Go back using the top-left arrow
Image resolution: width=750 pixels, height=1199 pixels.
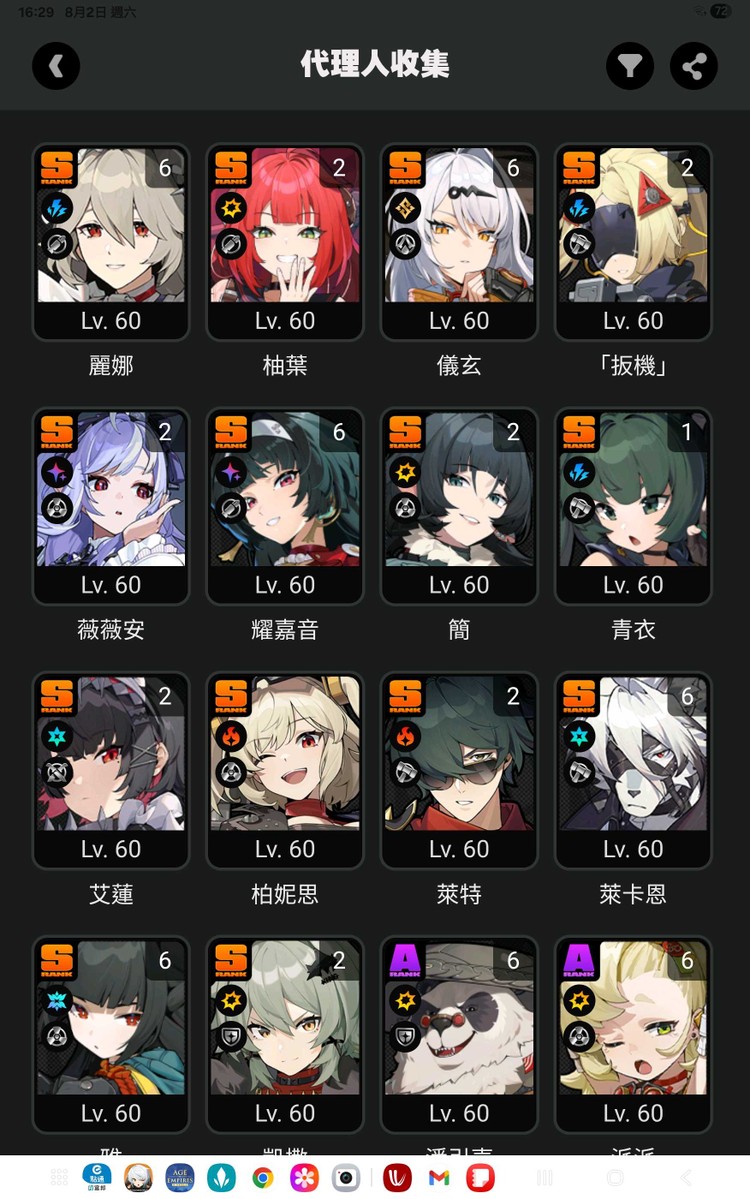pos(56,66)
